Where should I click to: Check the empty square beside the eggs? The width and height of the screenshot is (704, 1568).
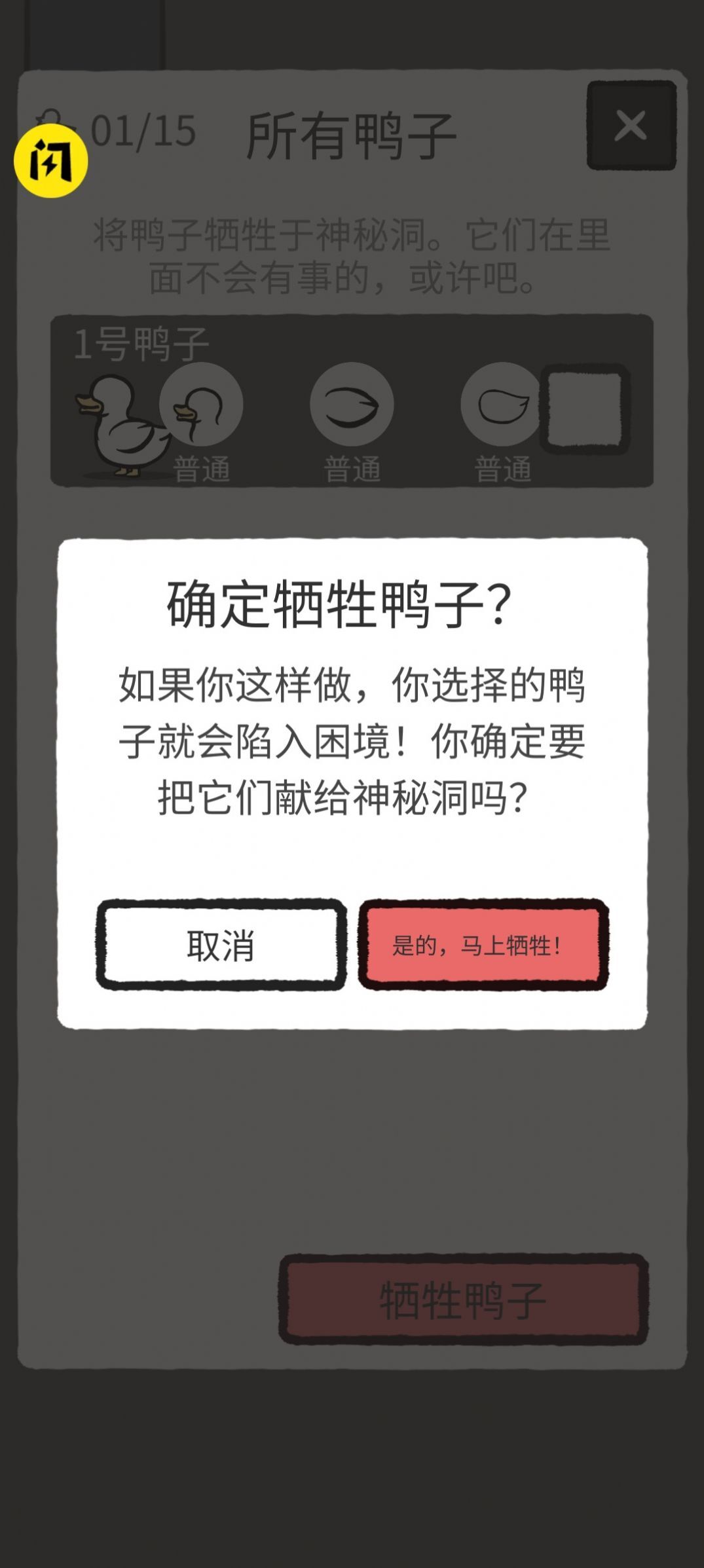tap(583, 409)
